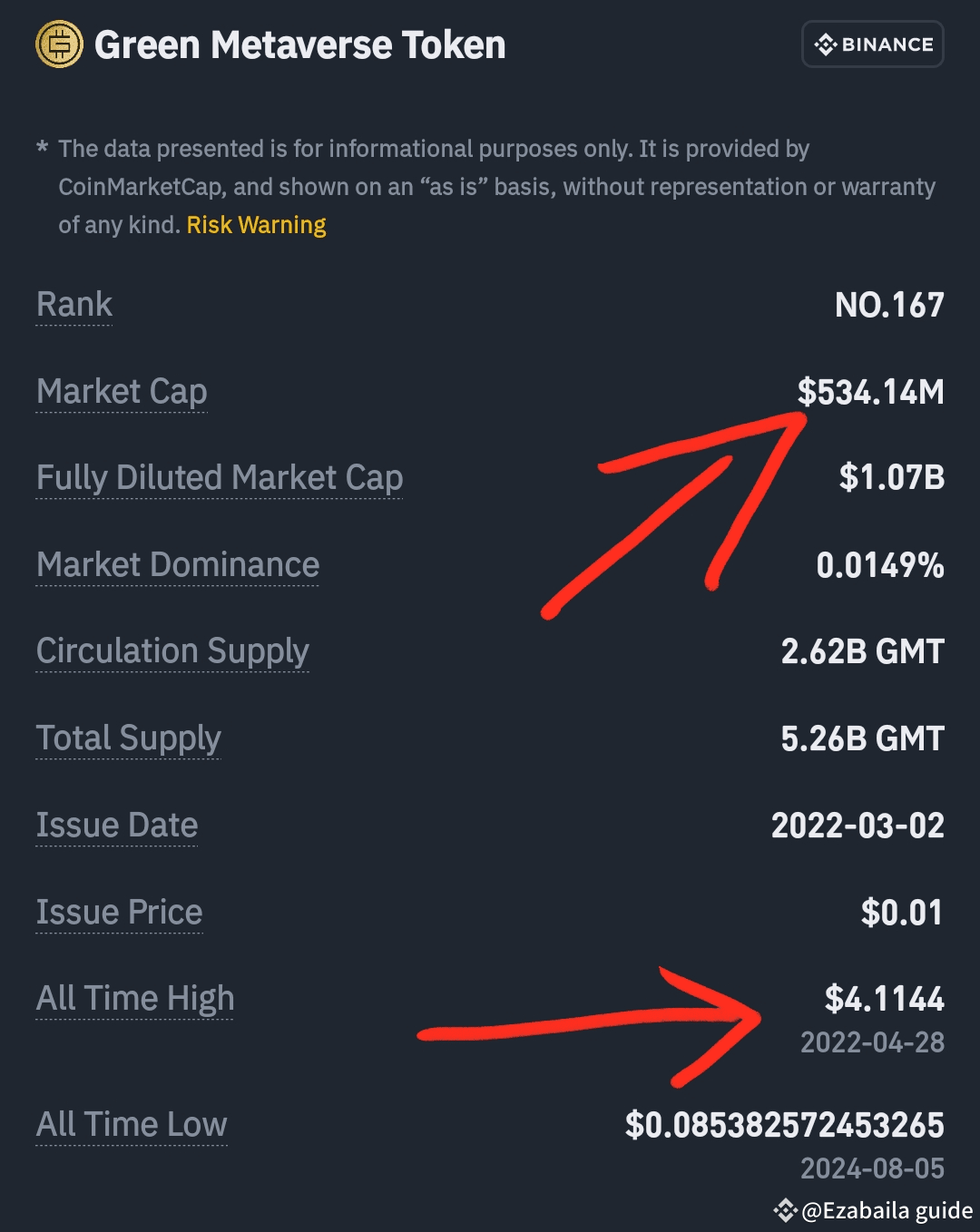Screen dimensions: 980x1232
Task: Select the Rank label
Action: point(73,305)
